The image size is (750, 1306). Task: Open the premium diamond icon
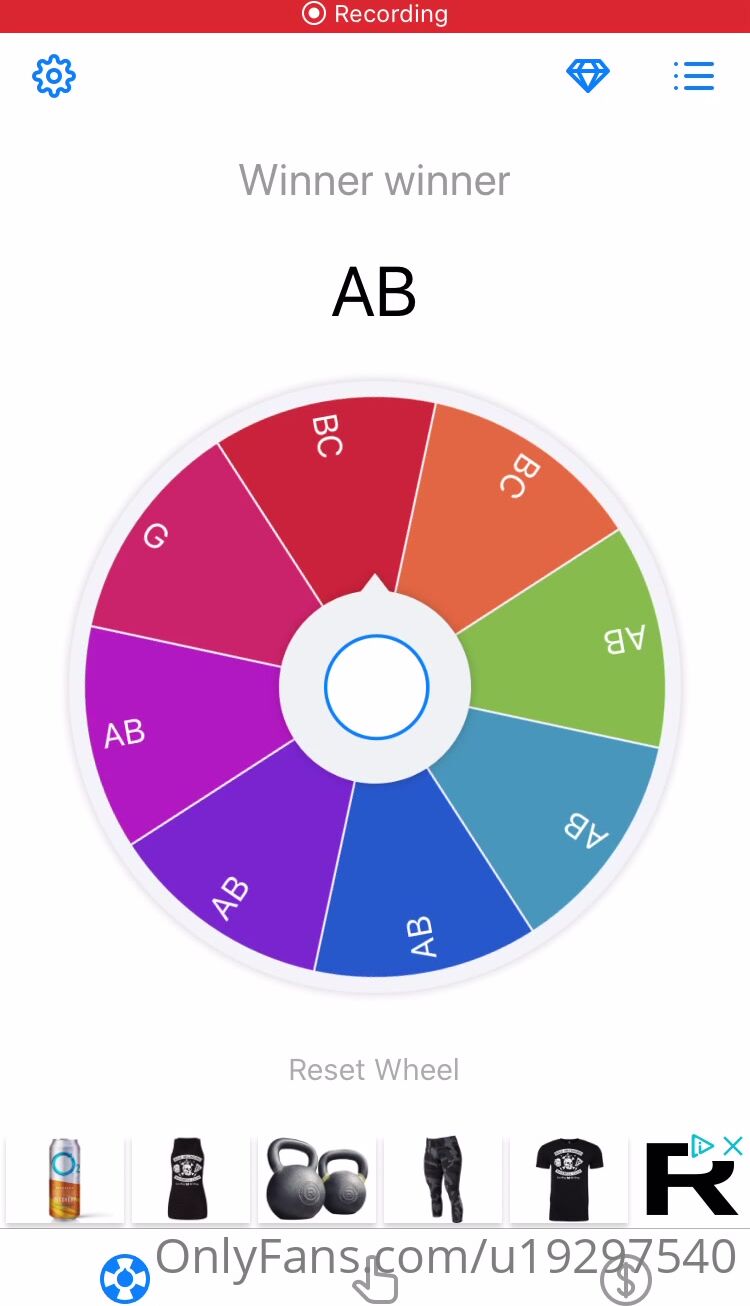click(x=588, y=76)
